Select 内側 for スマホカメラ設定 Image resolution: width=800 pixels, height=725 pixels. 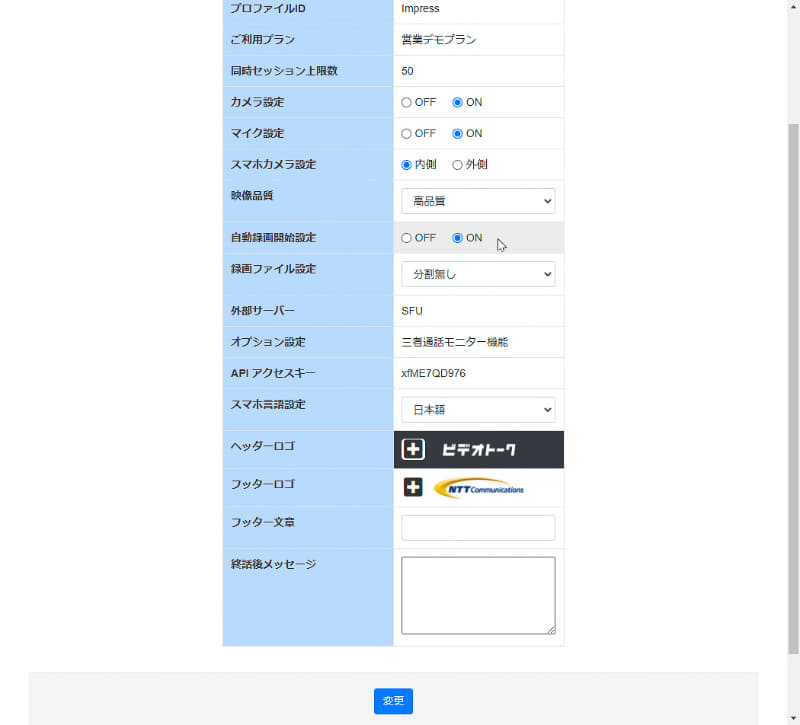(x=407, y=164)
